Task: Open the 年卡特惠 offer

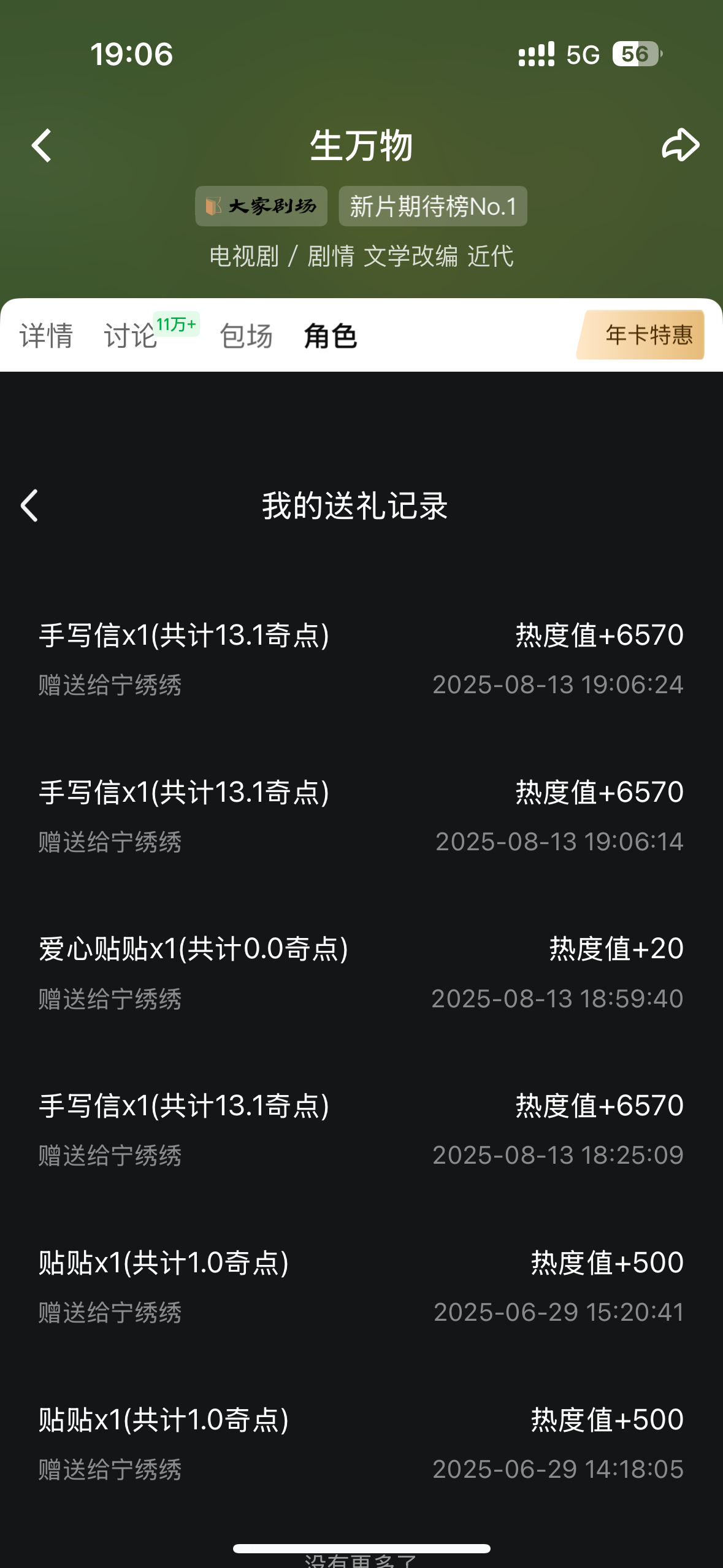Action: click(641, 335)
